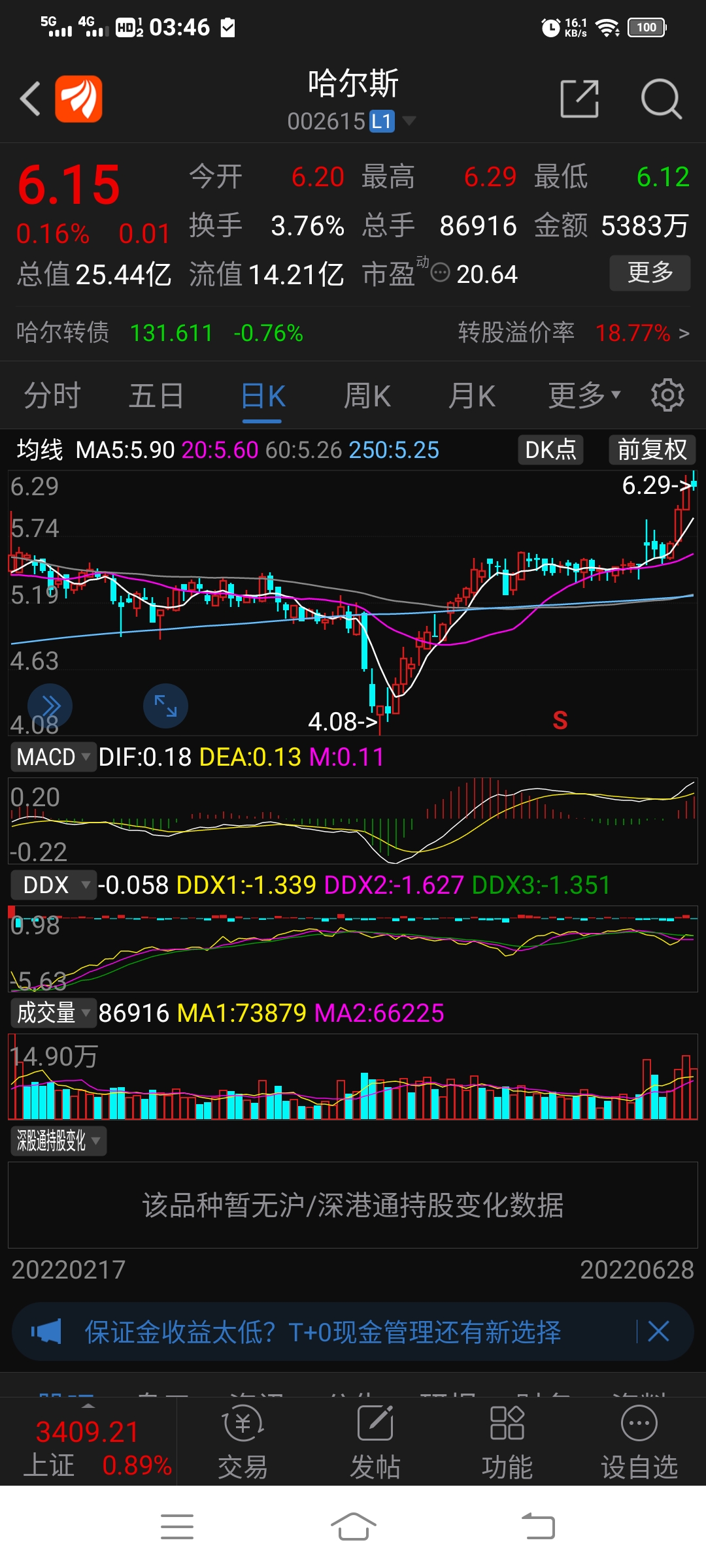The width and height of the screenshot is (706, 1568).
Task: Open chart settings gear
Action: click(x=667, y=395)
